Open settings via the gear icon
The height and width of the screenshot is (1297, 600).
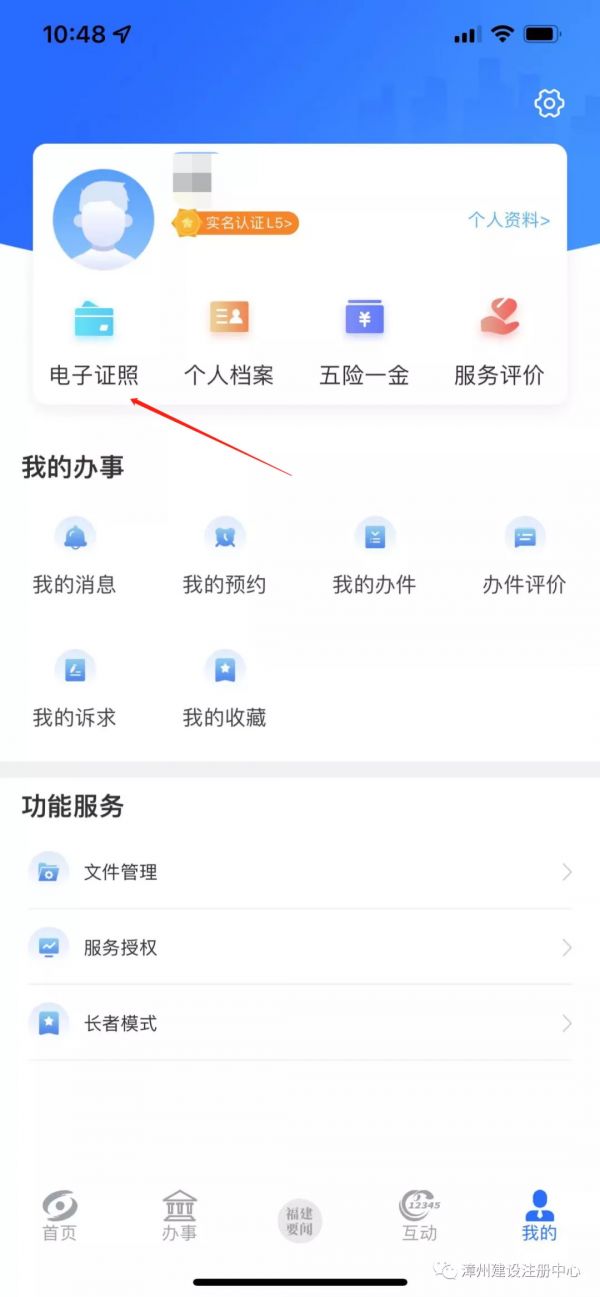point(549,103)
